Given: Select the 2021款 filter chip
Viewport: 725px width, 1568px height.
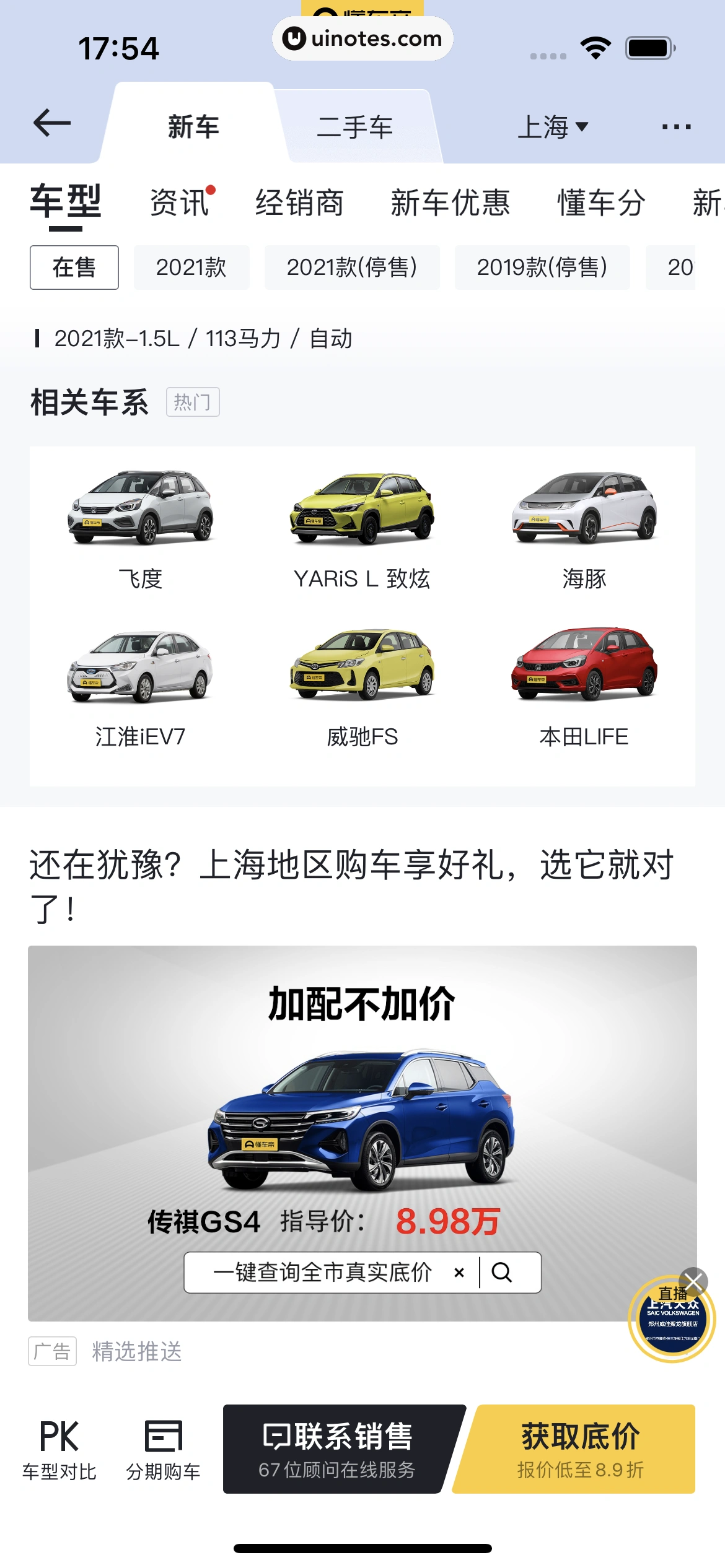Looking at the screenshot, I should (x=191, y=268).
